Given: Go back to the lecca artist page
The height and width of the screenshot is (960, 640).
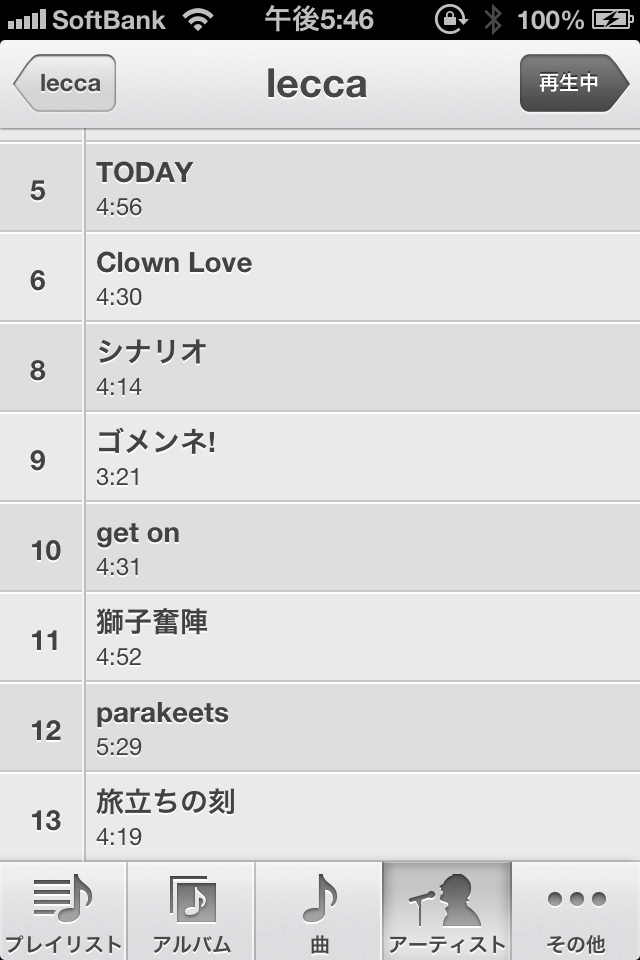Looking at the screenshot, I should click(66, 83).
